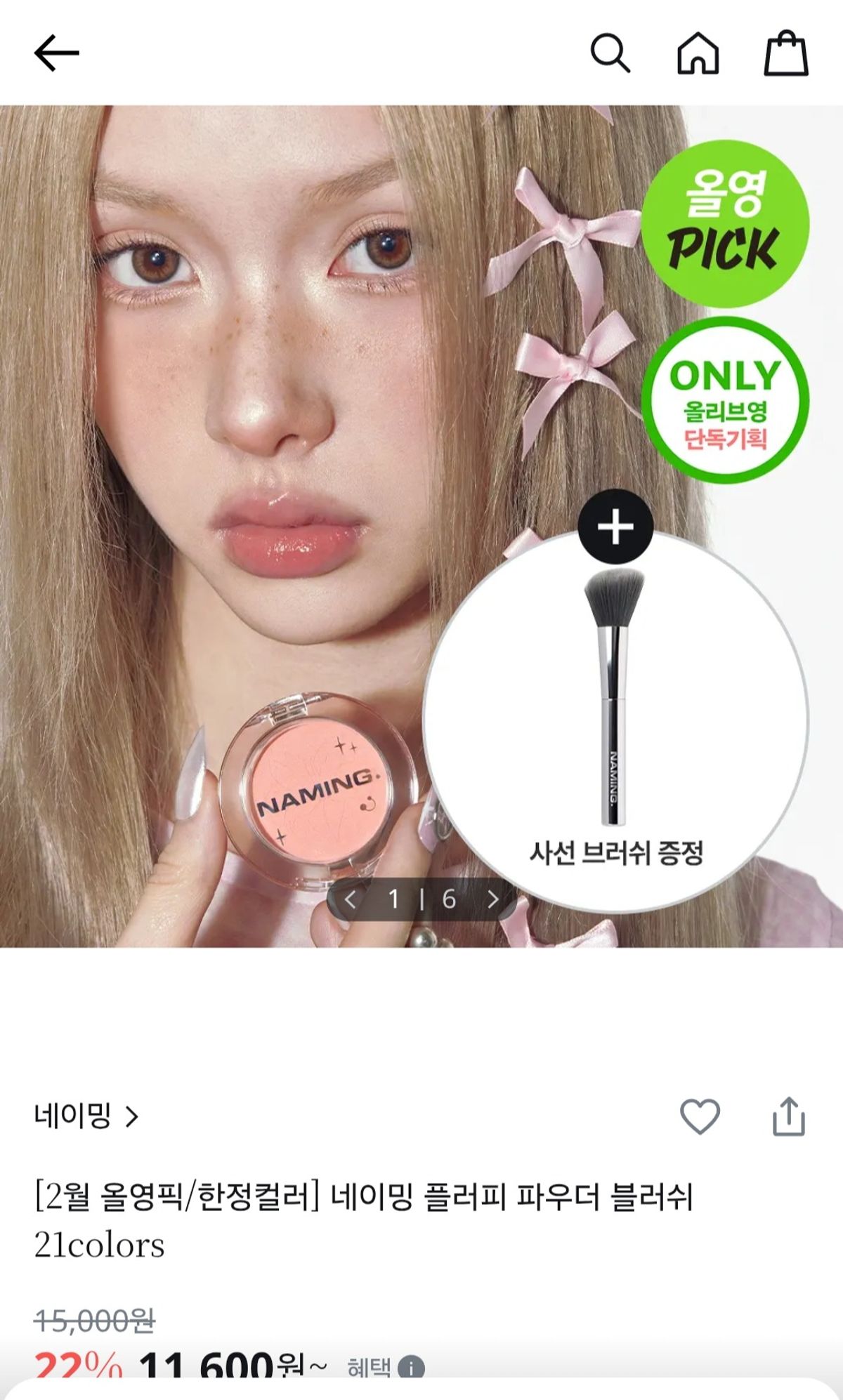The image size is (843, 1400).
Task: Open the 네이밍 brand page
Action: [x=86, y=1116]
